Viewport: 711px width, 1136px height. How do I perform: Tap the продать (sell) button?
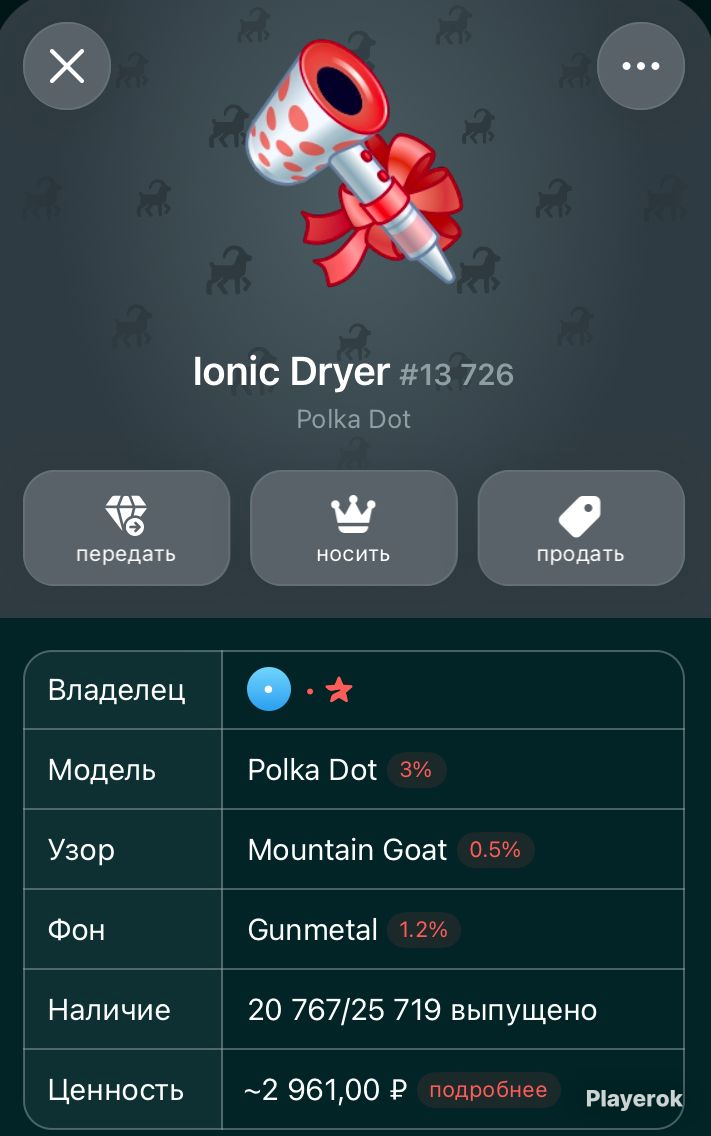(581, 527)
